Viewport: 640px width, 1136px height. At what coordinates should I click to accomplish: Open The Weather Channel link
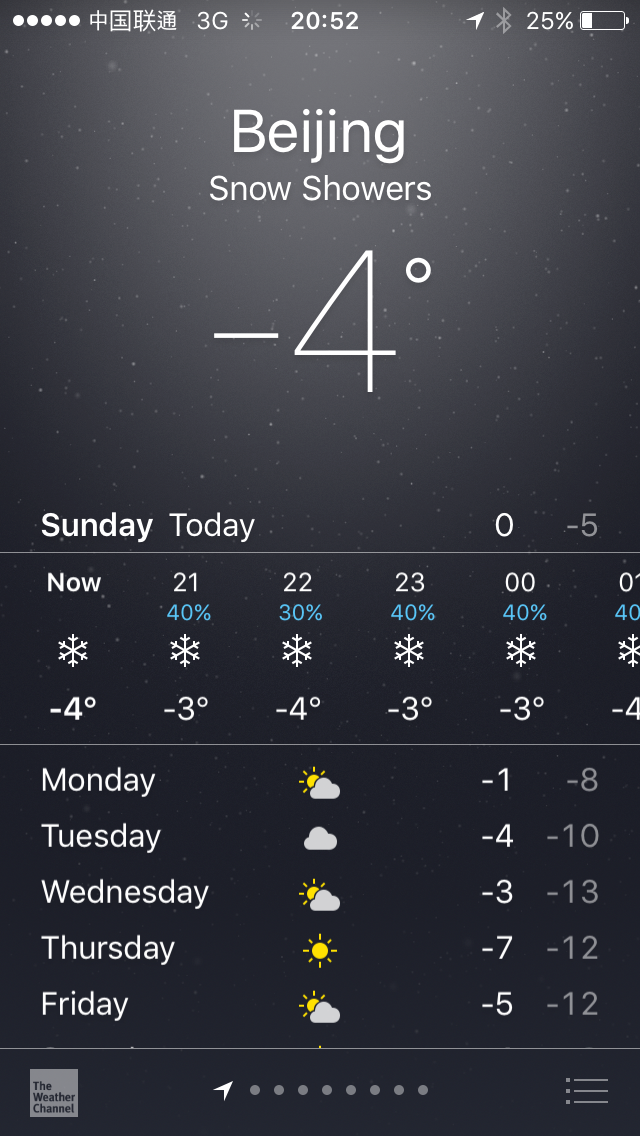pos(54,1093)
